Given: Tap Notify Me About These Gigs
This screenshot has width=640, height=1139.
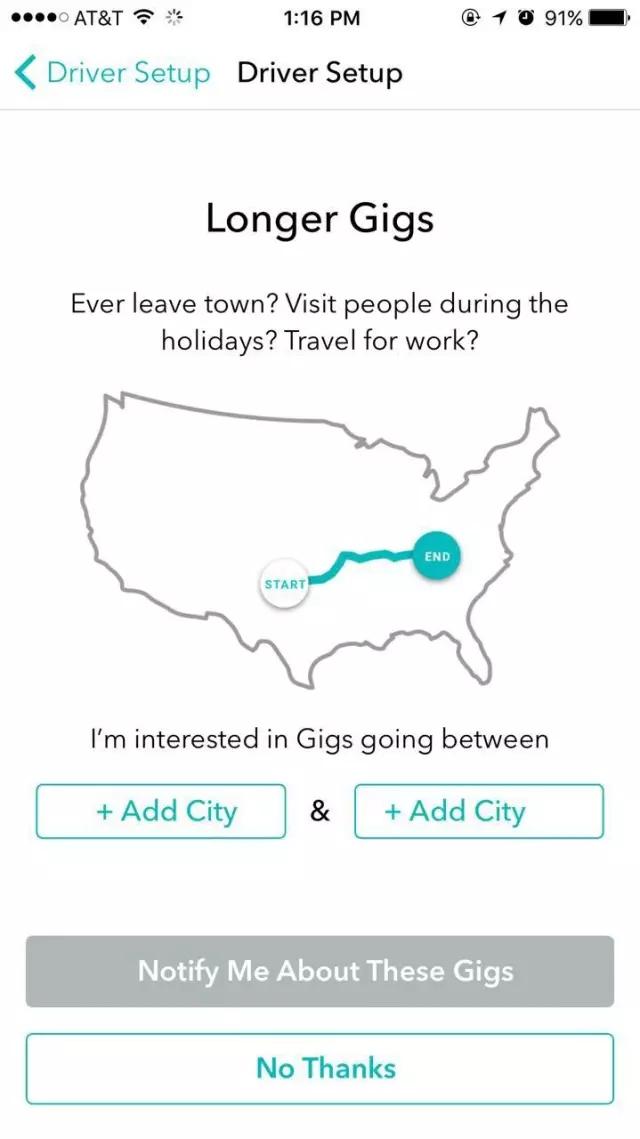Looking at the screenshot, I should tap(320, 971).
